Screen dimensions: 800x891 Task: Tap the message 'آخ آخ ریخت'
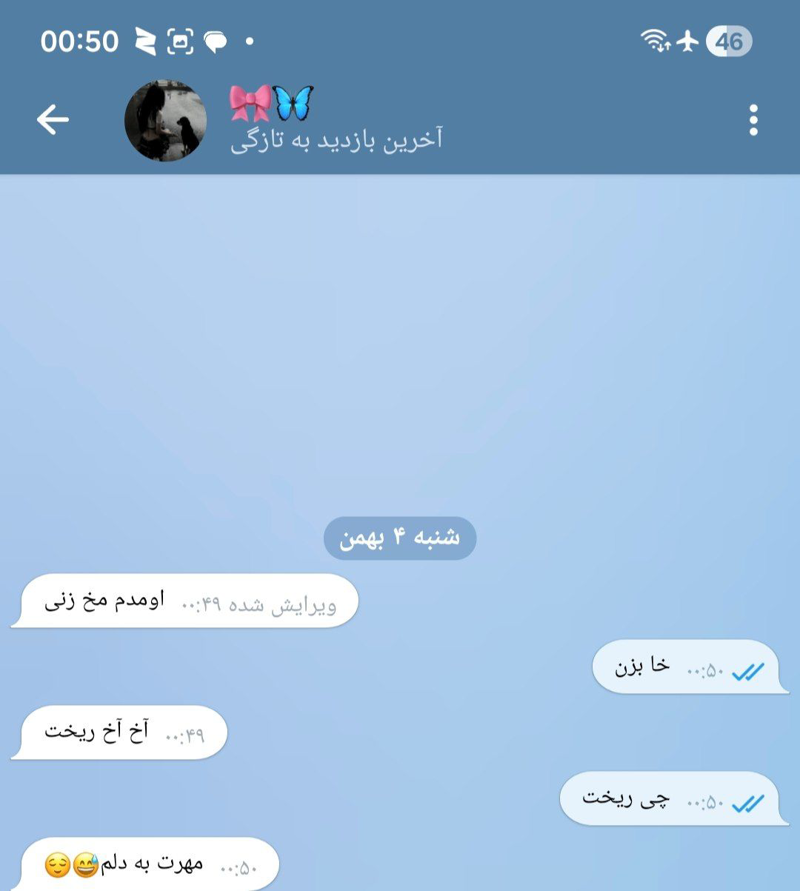(x=124, y=735)
